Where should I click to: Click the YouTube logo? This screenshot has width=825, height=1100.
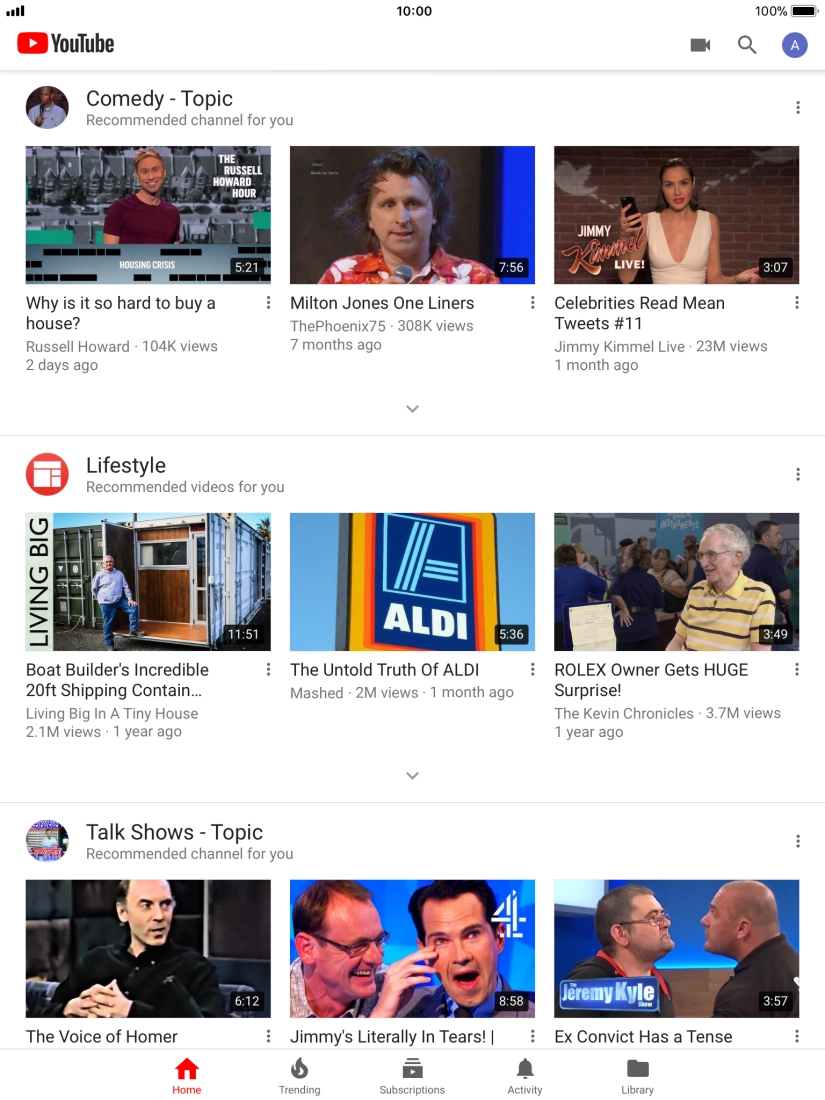pos(64,44)
